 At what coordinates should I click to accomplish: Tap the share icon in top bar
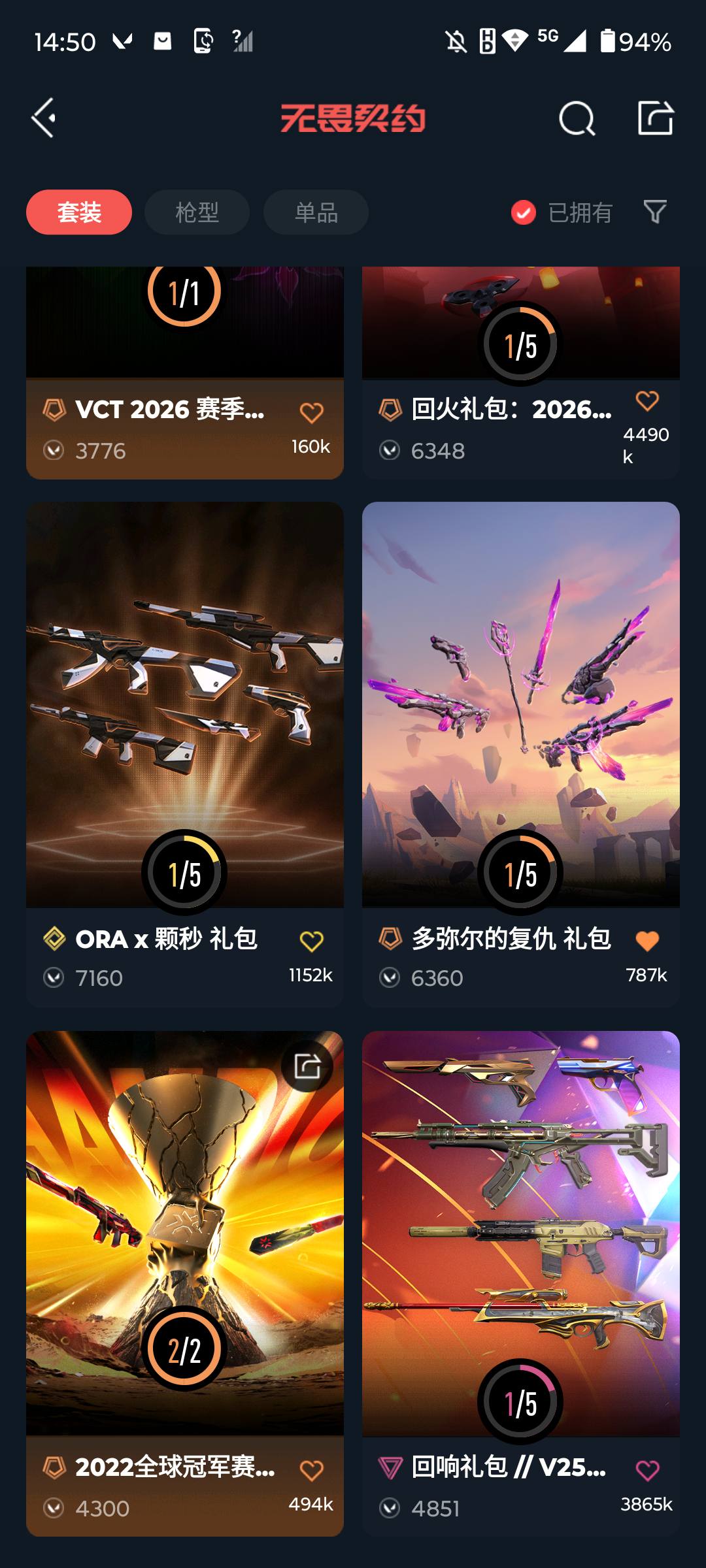click(x=655, y=116)
